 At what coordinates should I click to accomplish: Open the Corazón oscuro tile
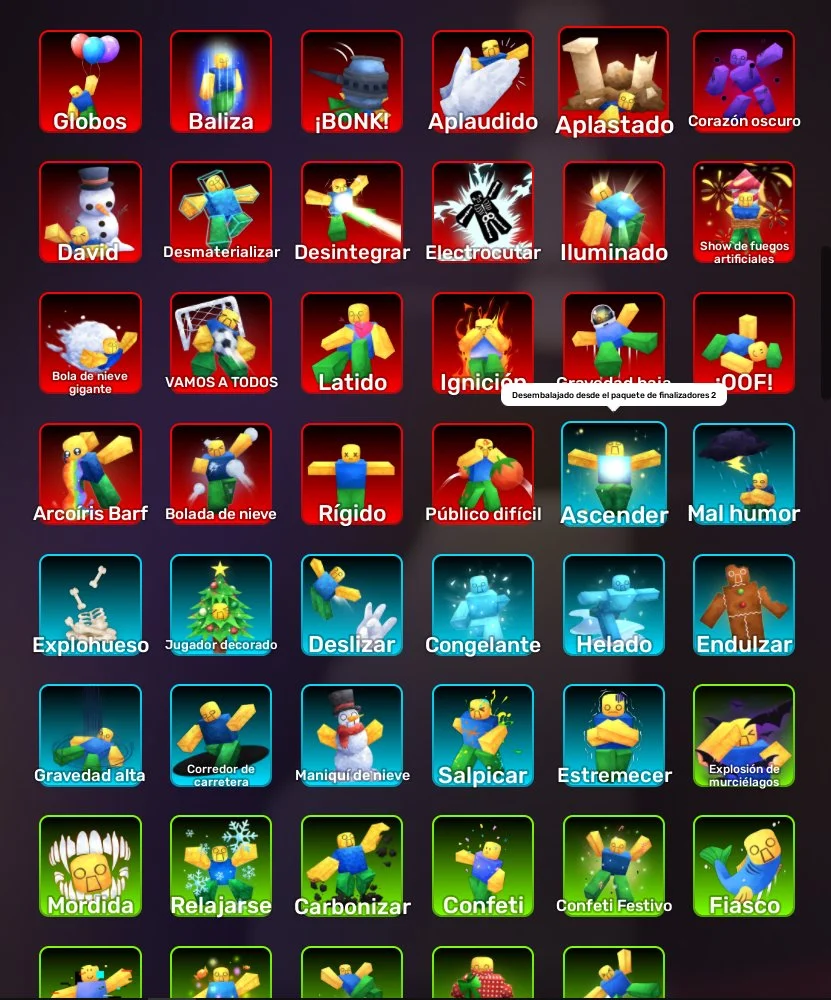click(744, 82)
